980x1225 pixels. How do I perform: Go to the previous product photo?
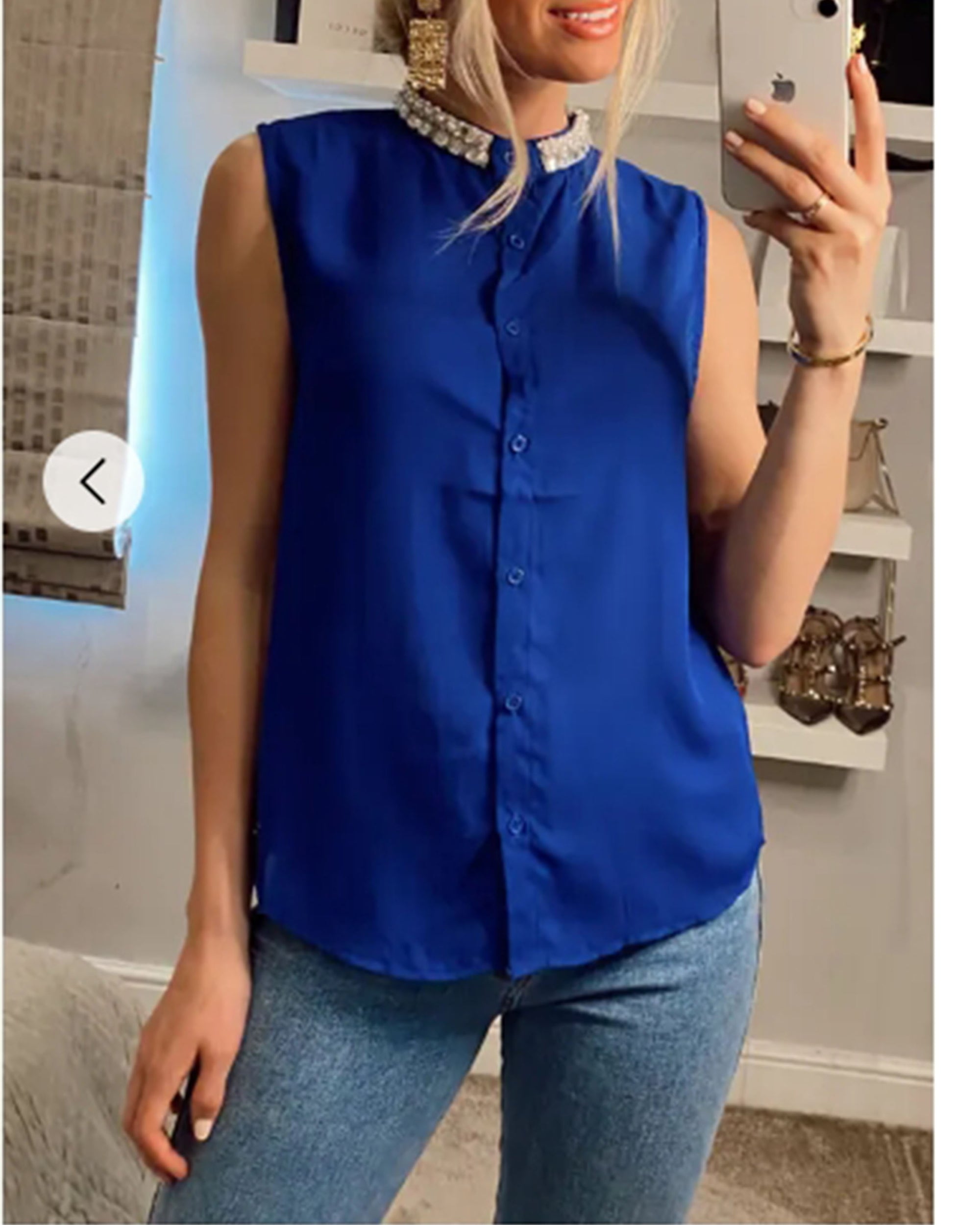tap(93, 481)
